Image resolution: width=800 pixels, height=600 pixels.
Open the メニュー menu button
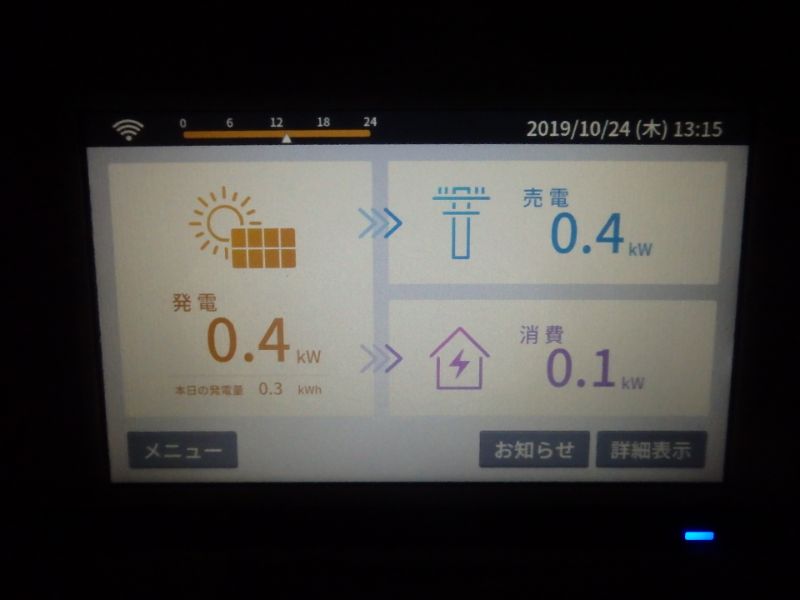182,450
